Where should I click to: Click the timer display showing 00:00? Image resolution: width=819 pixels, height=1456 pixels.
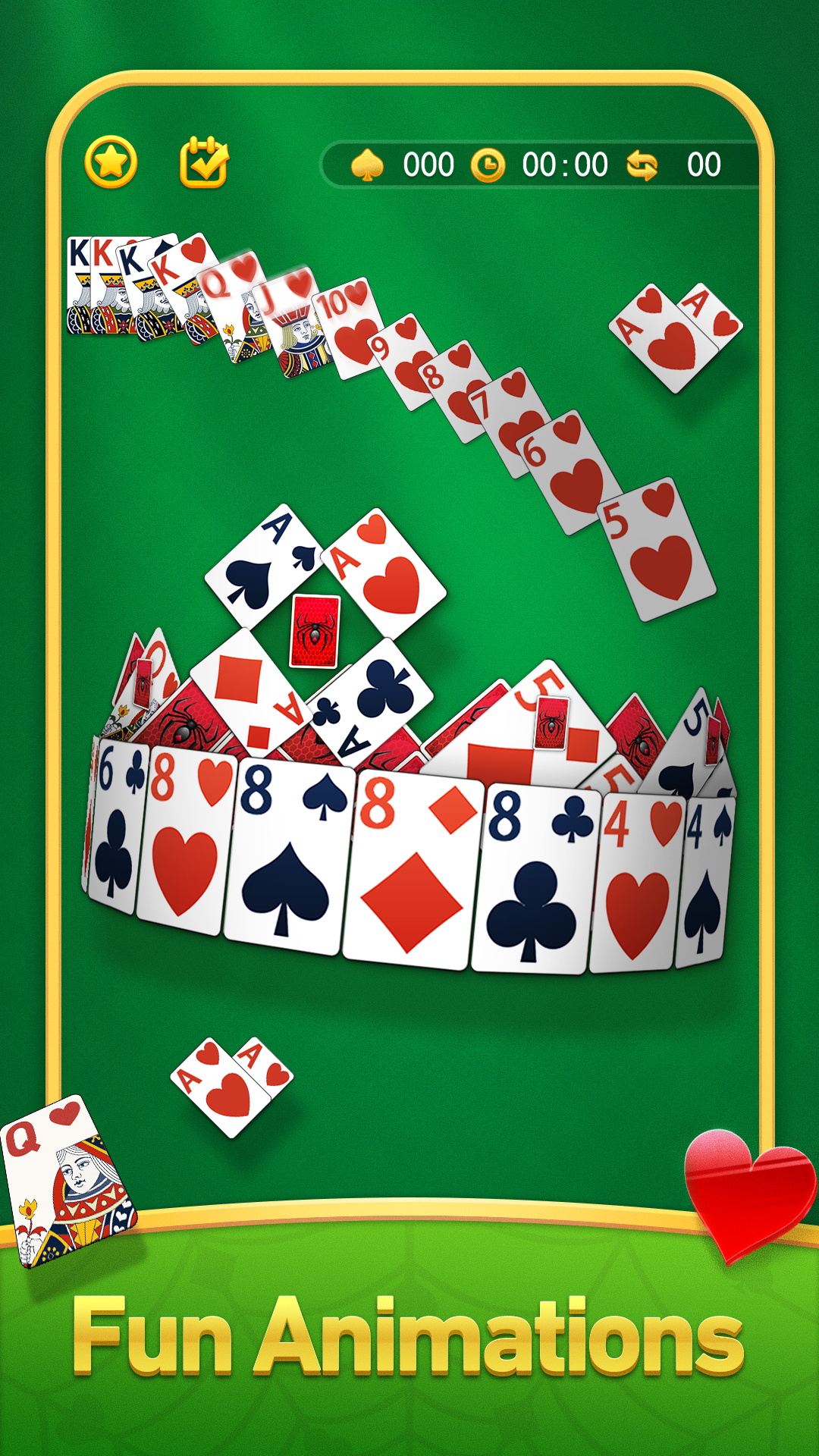coord(565,162)
